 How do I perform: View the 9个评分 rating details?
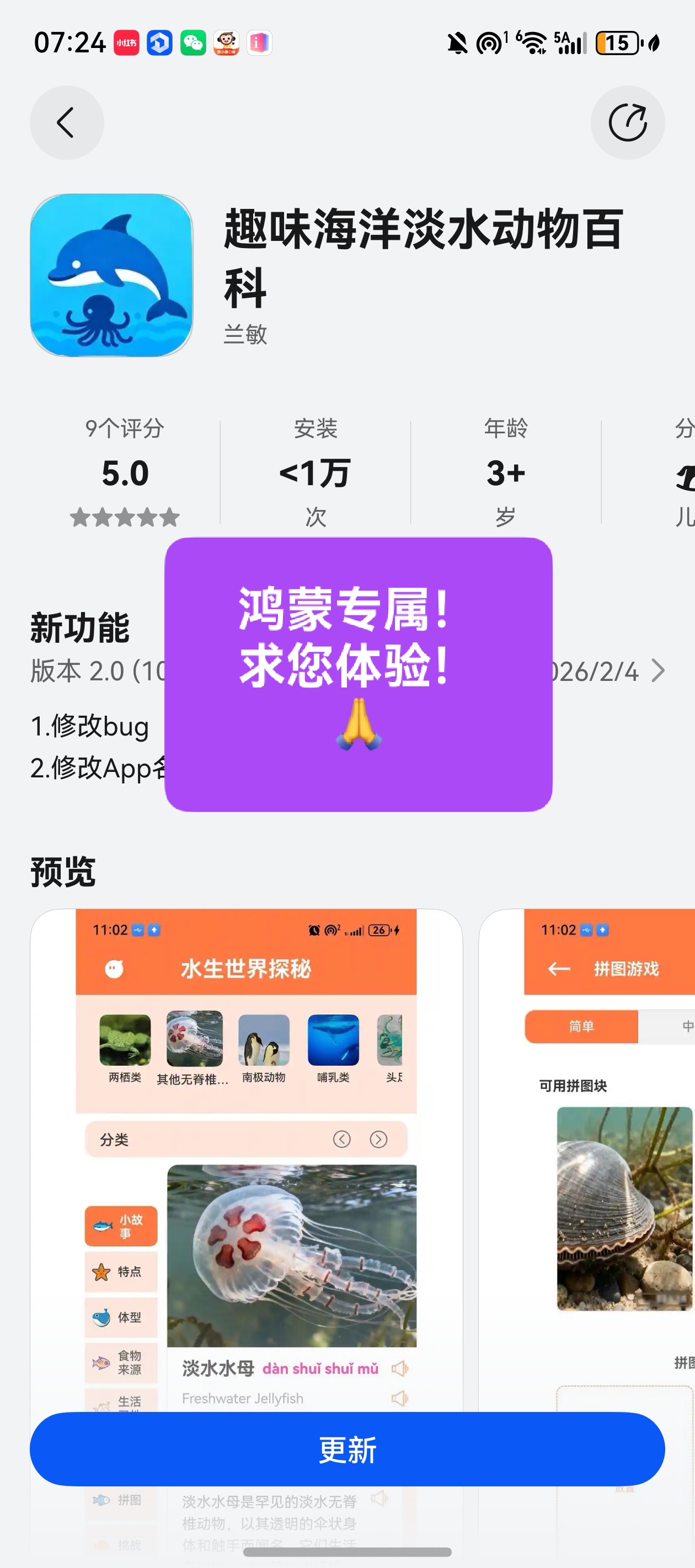pyautogui.click(x=125, y=472)
